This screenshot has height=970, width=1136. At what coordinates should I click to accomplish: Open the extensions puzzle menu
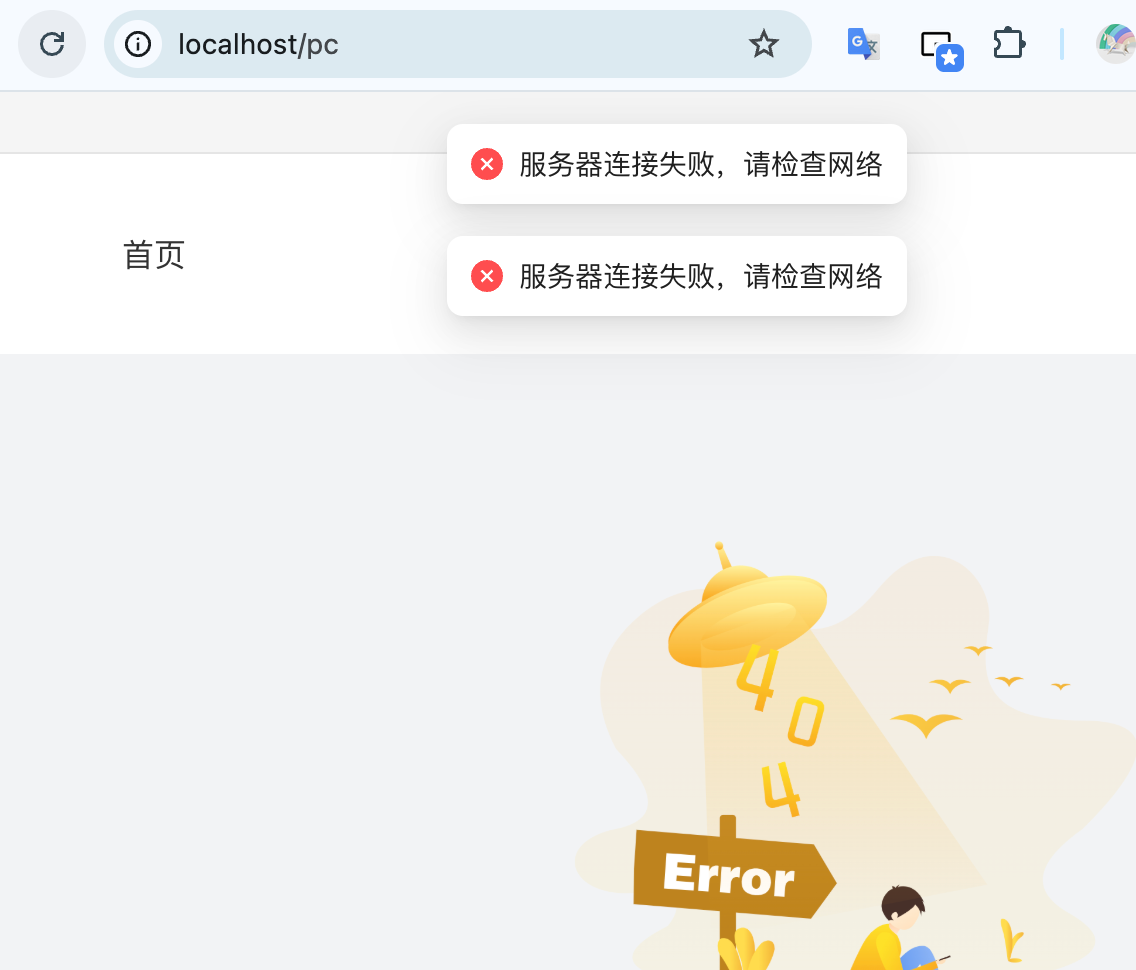click(x=1009, y=44)
